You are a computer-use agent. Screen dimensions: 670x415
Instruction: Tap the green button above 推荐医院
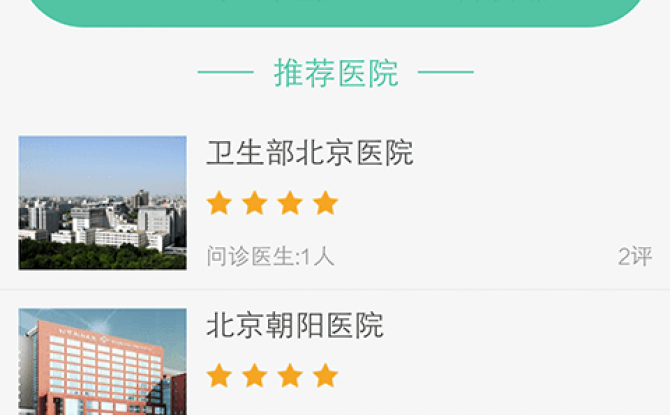(x=335, y=10)
